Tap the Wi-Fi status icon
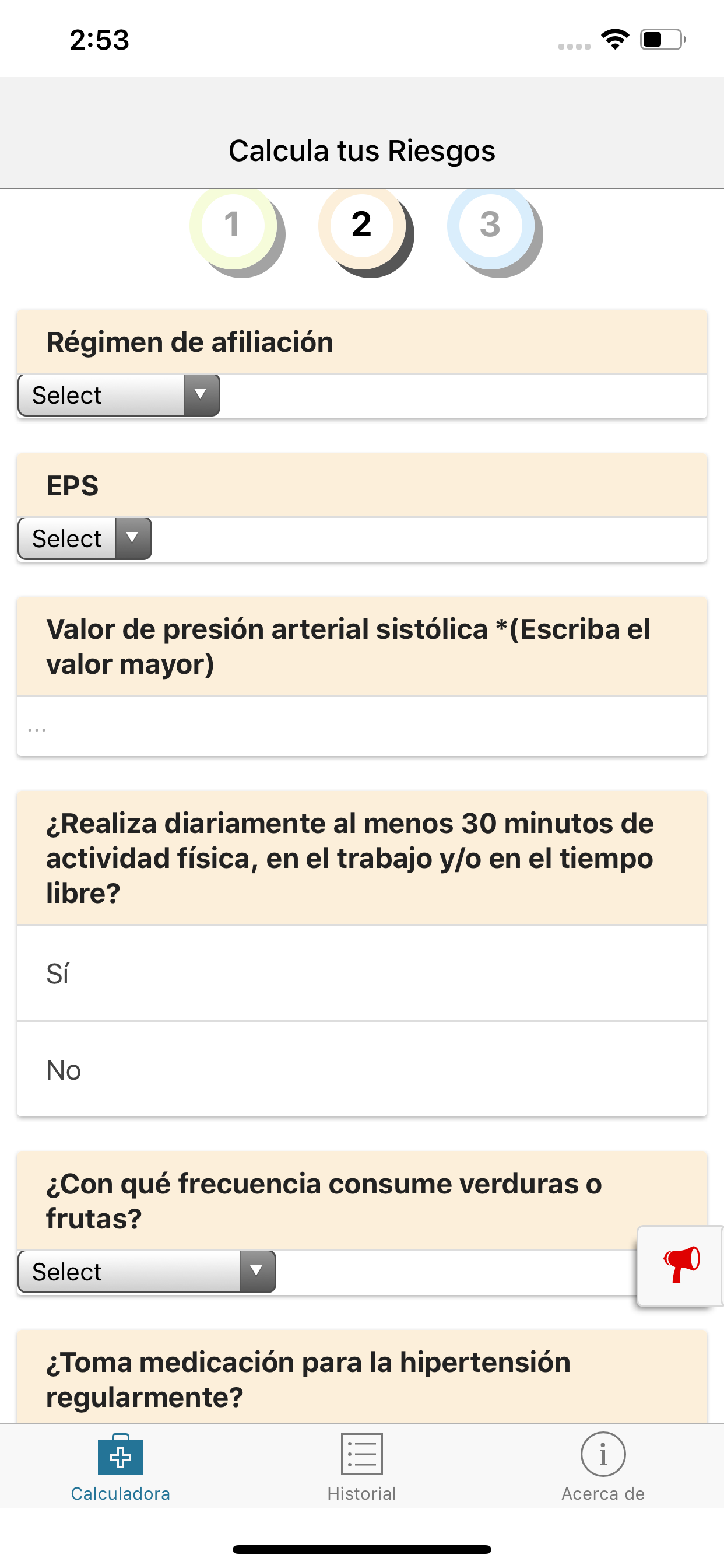Image resolution: width=724 pixels, height=1568 pixels. pyautogui.click(x=614, y=38)
